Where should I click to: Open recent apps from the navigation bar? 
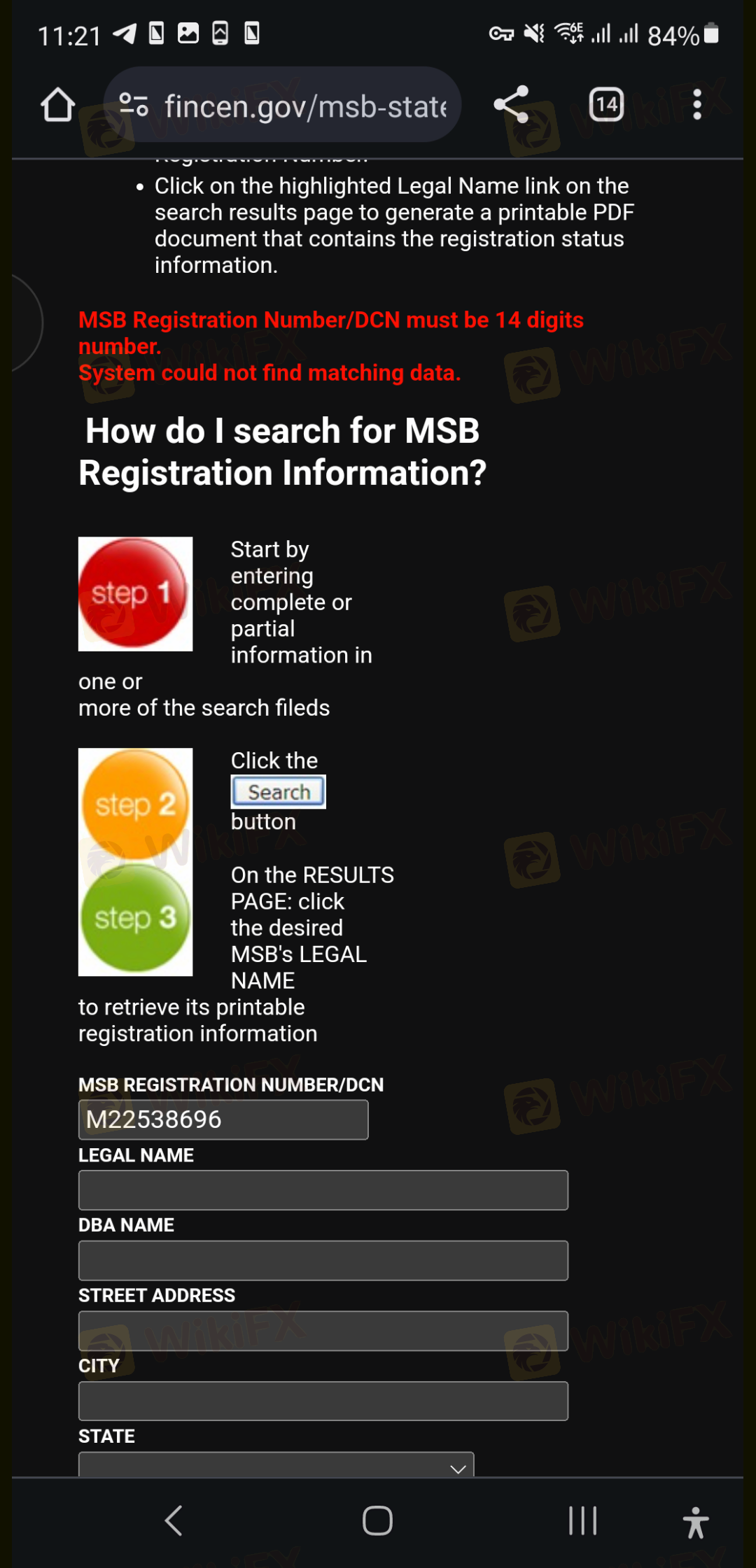[x=582, y=1521]
